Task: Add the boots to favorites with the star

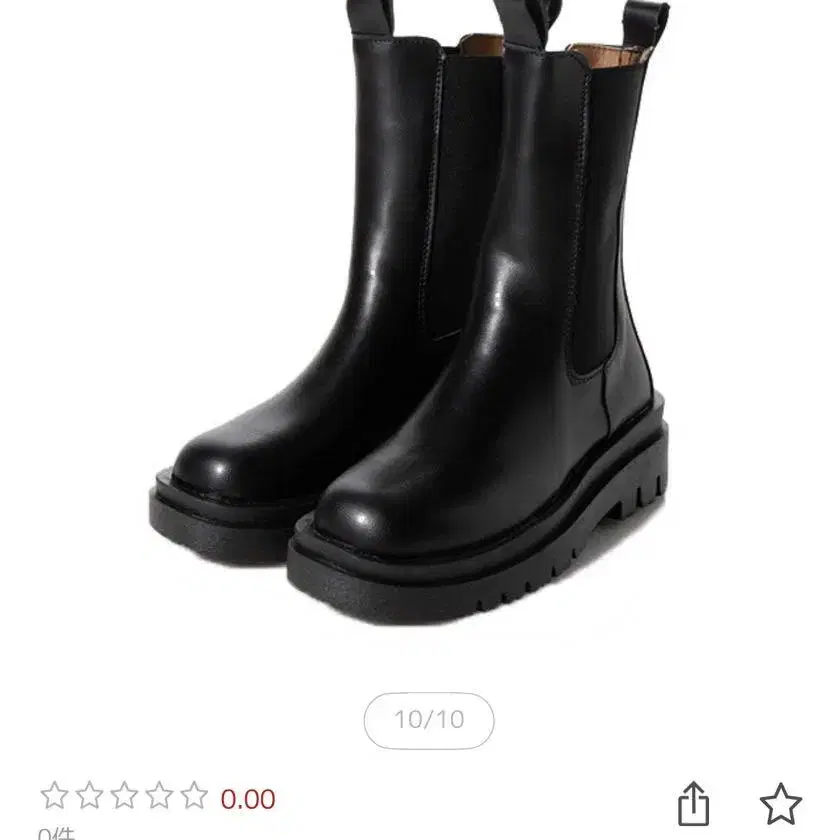Action: (780, 803)
